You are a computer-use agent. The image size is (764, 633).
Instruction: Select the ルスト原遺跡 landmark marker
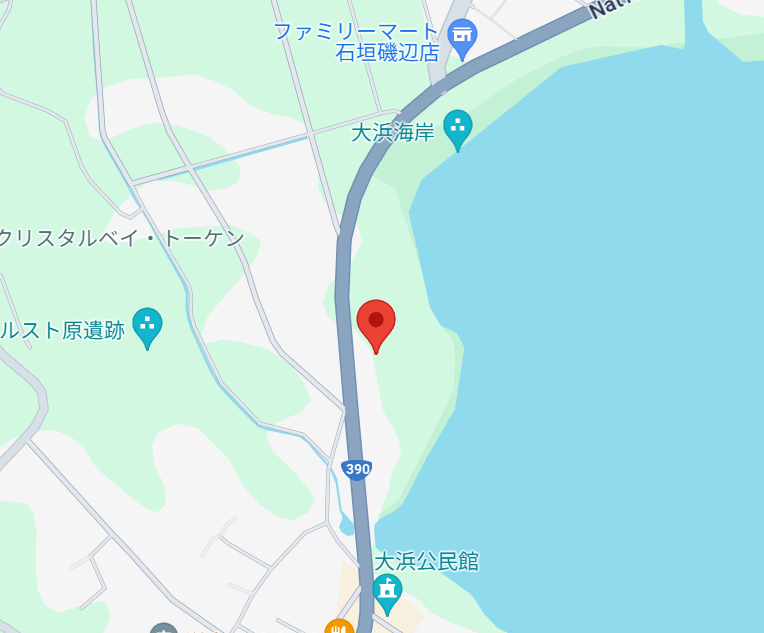pos(147,325)
